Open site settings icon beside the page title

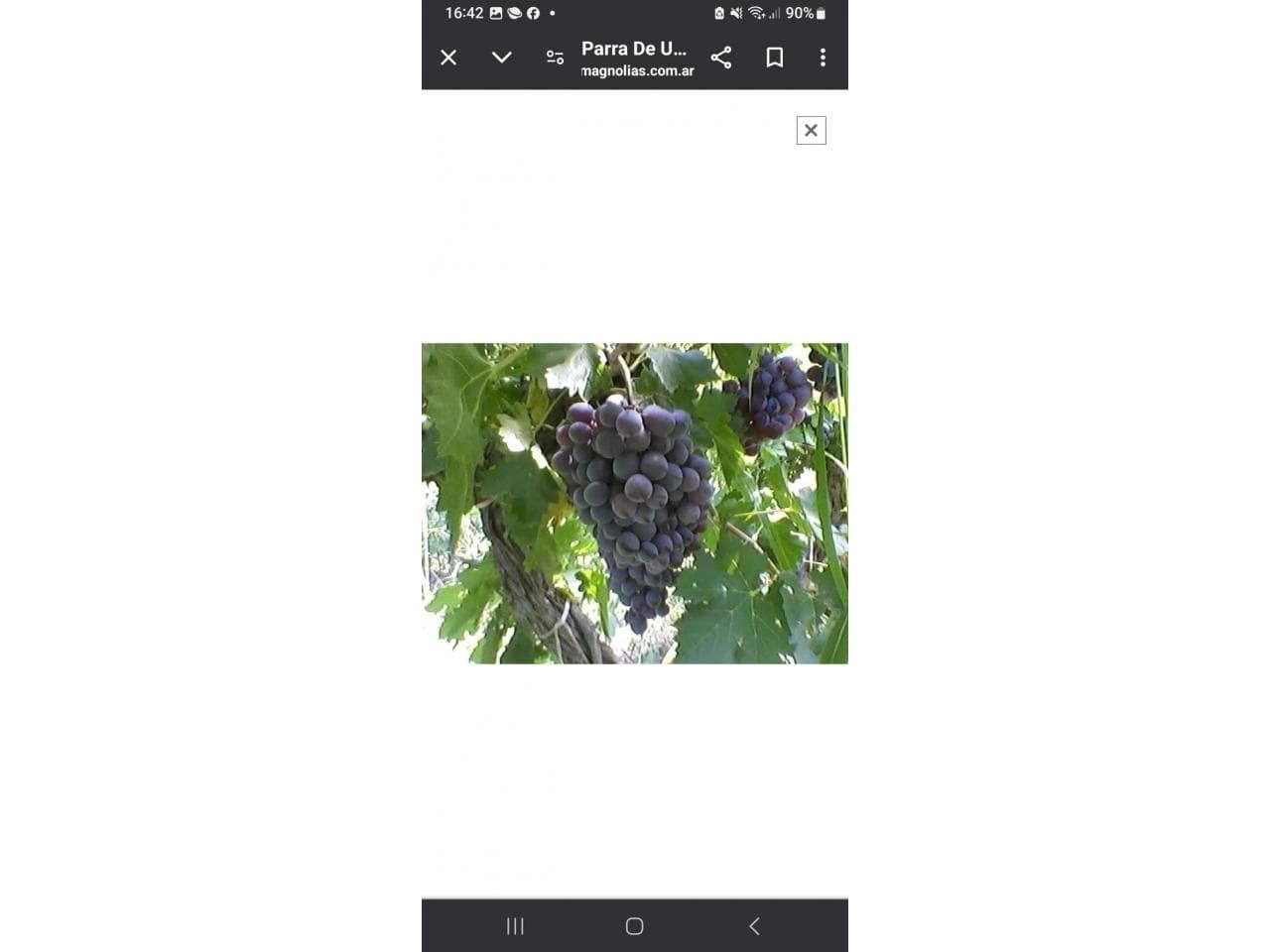[x=556, y=58]
